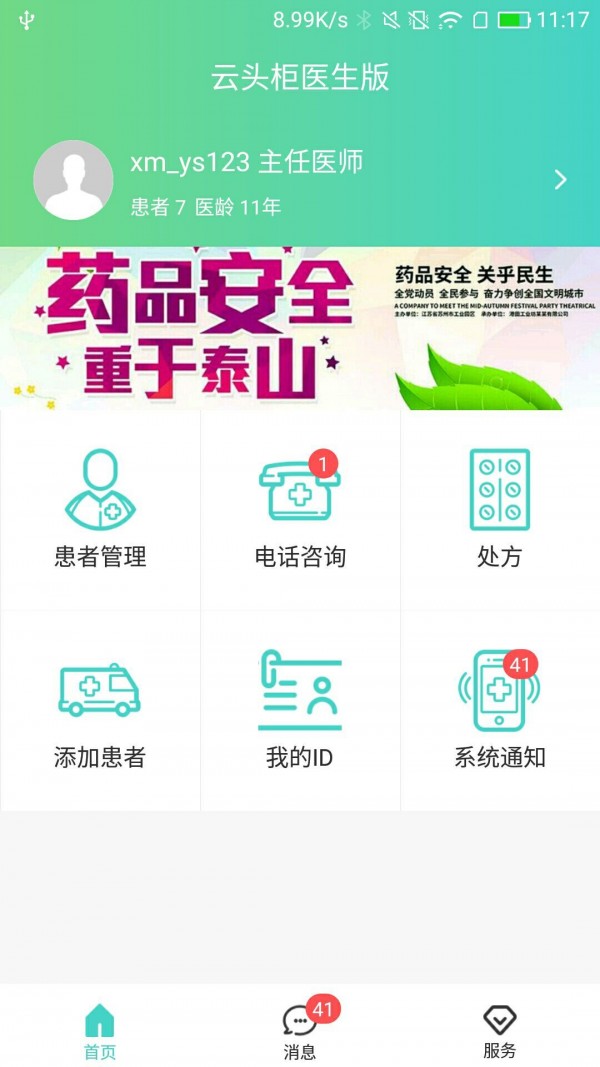Screen dimensions: 600x1067
Task: View 我的ID card
Action: [x=300, y=710]
